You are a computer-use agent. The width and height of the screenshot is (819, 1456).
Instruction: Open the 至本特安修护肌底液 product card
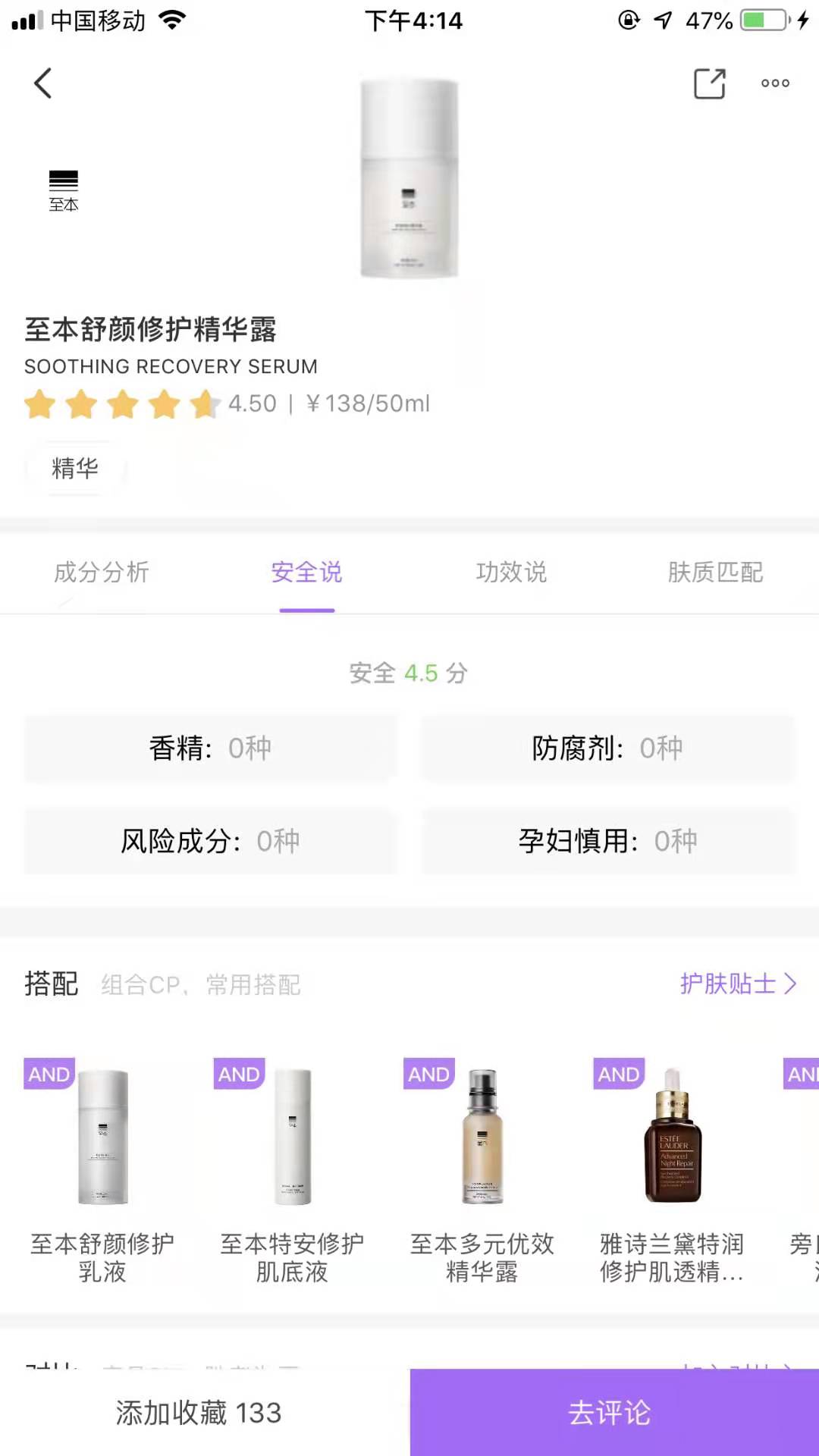point(292,1168)
